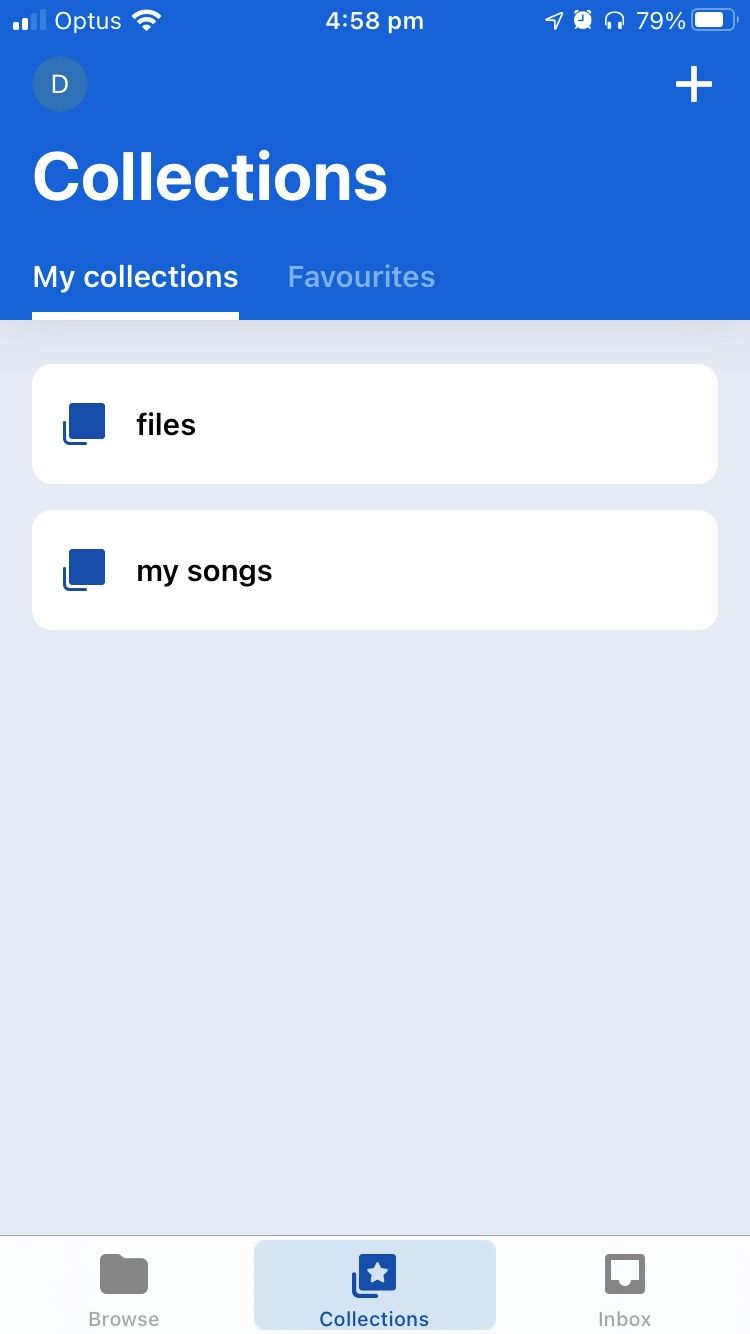This screenshot has height=1334, width=750.
Task: Open the files collection folder icon
Action: (x=84, y=422)
